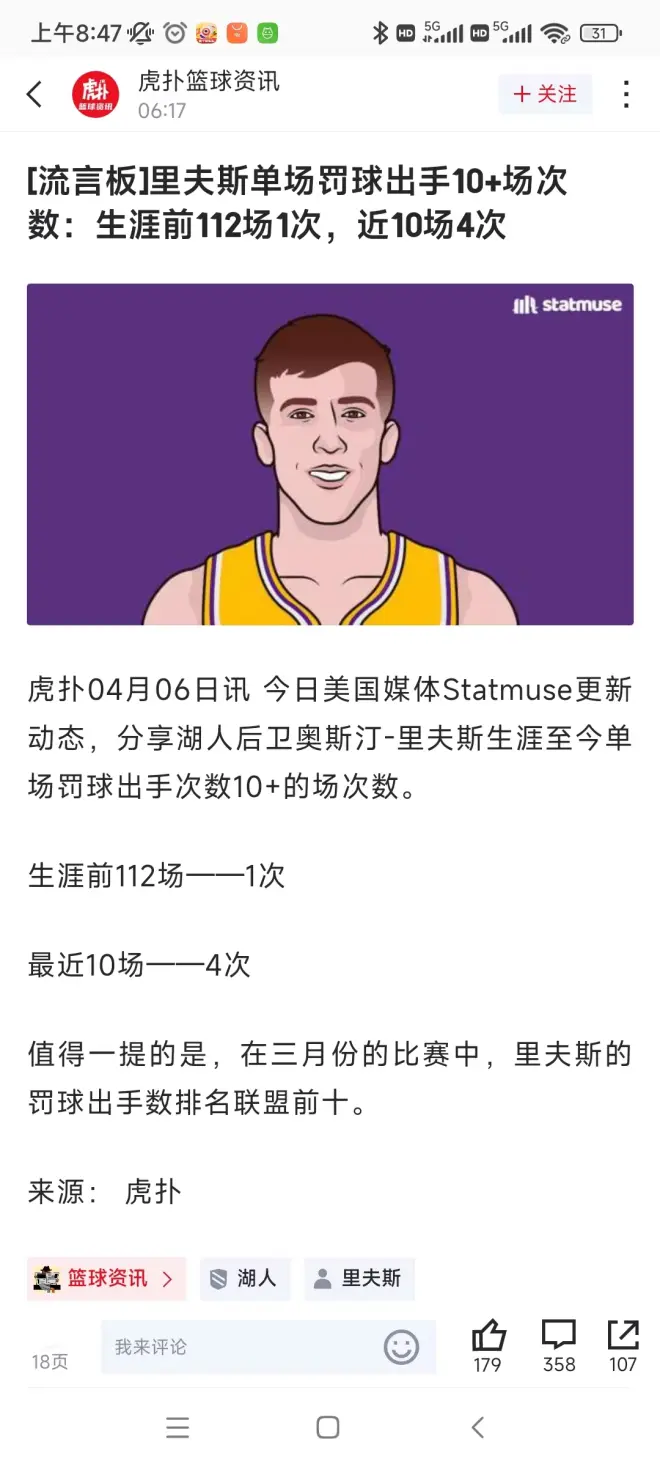View the Statmuse article image
The image size is (660, 1467).
(x=330, y=454)
